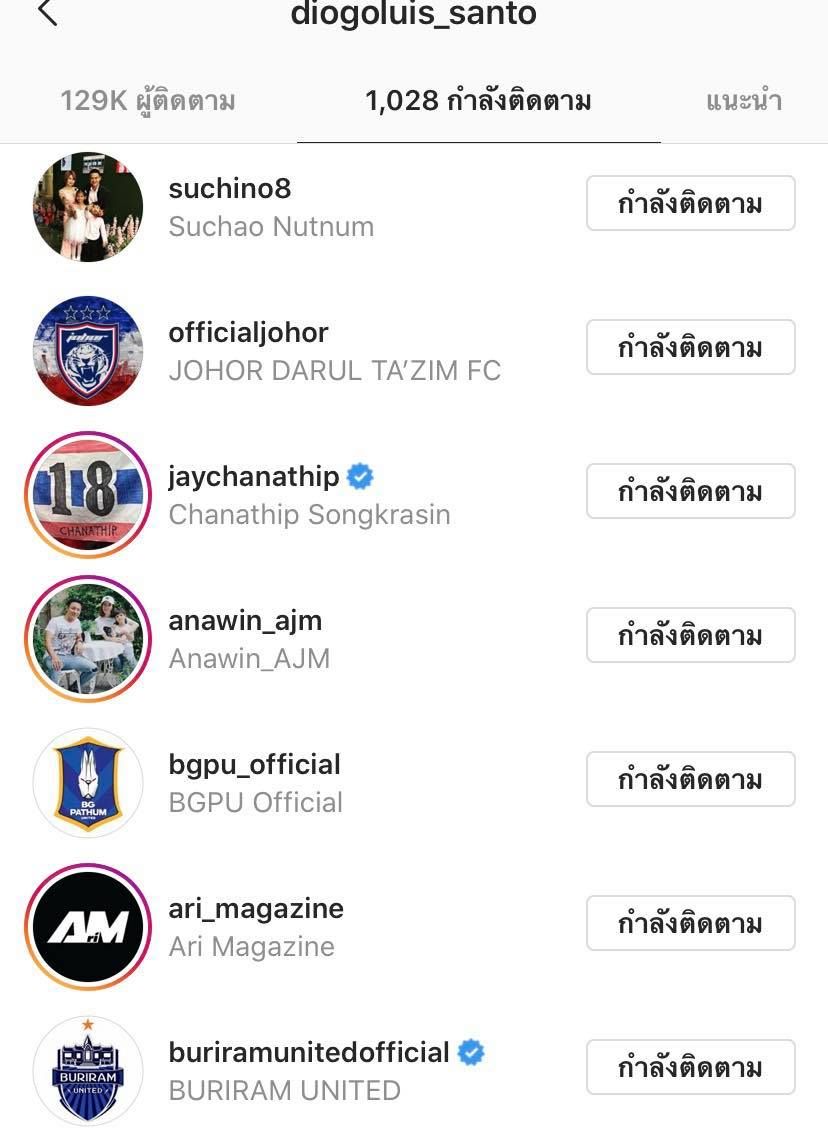Go back using the top-left arrow

point(47,14)
